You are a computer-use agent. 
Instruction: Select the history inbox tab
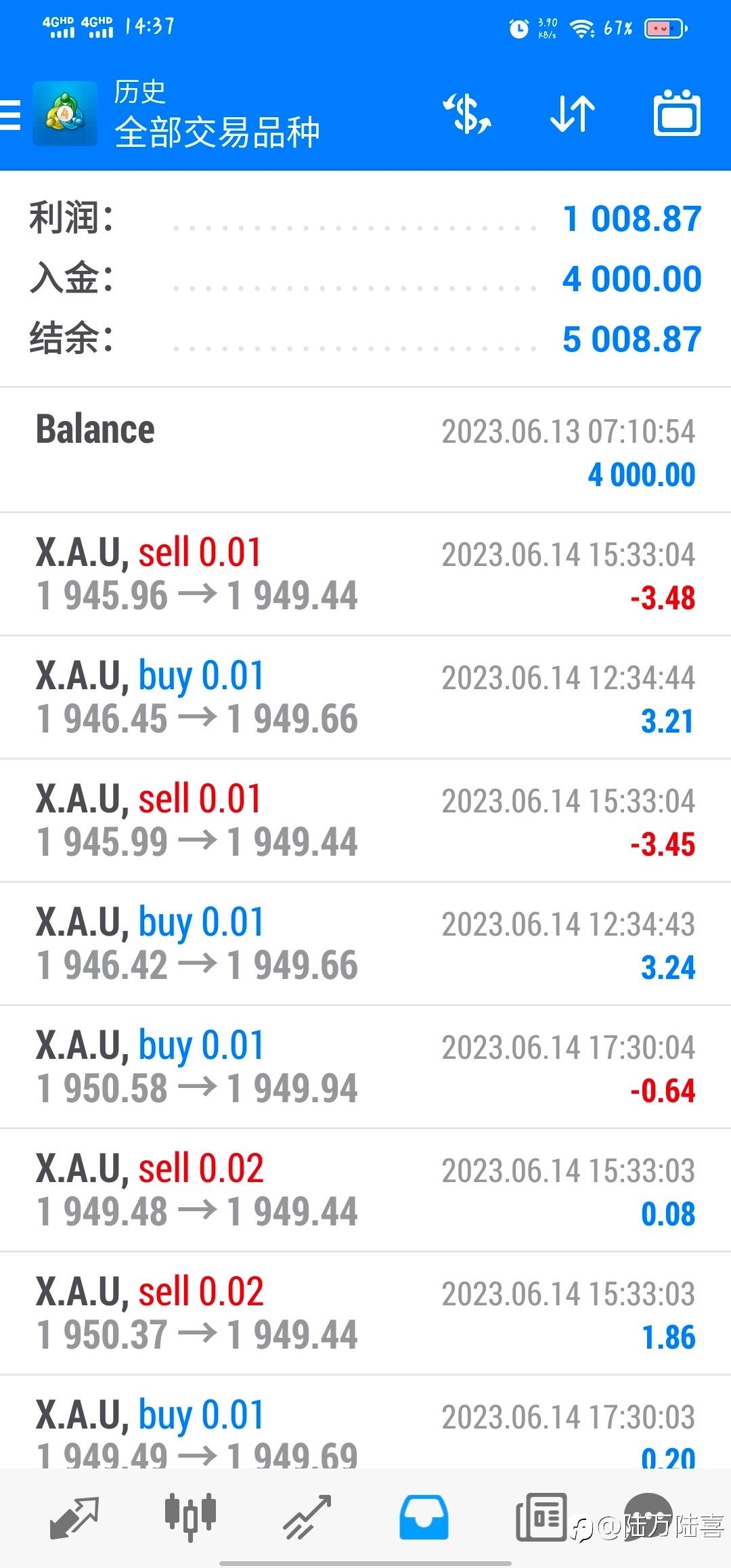pyautogui.click(x=424, y=1517)
